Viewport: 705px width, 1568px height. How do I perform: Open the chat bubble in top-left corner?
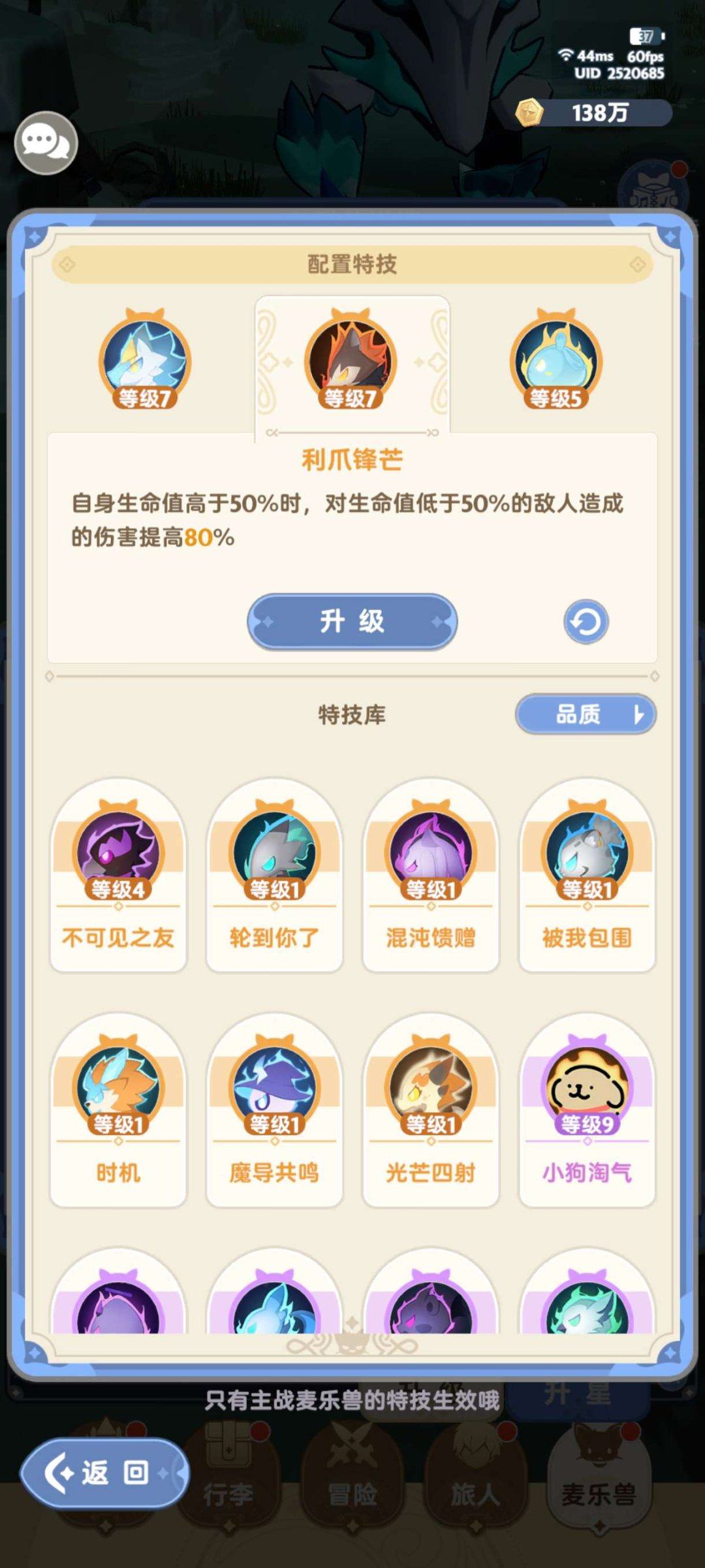47,143
